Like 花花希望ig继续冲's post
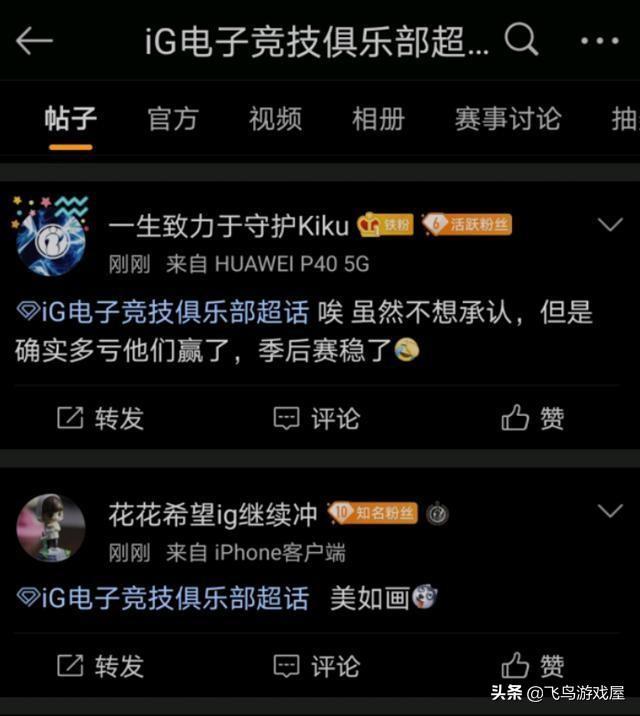The image size is (640, 716). 533,665
